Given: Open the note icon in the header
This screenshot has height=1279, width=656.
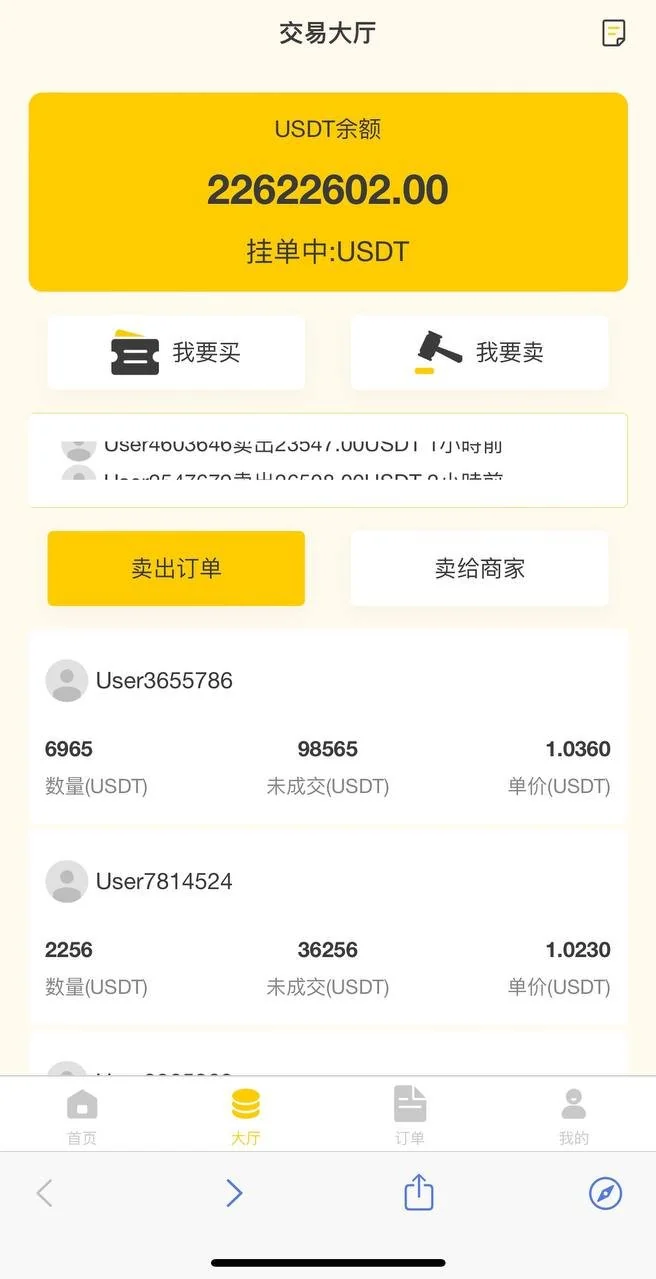Looking at the screenshot, I should click(x=614, y=33).
